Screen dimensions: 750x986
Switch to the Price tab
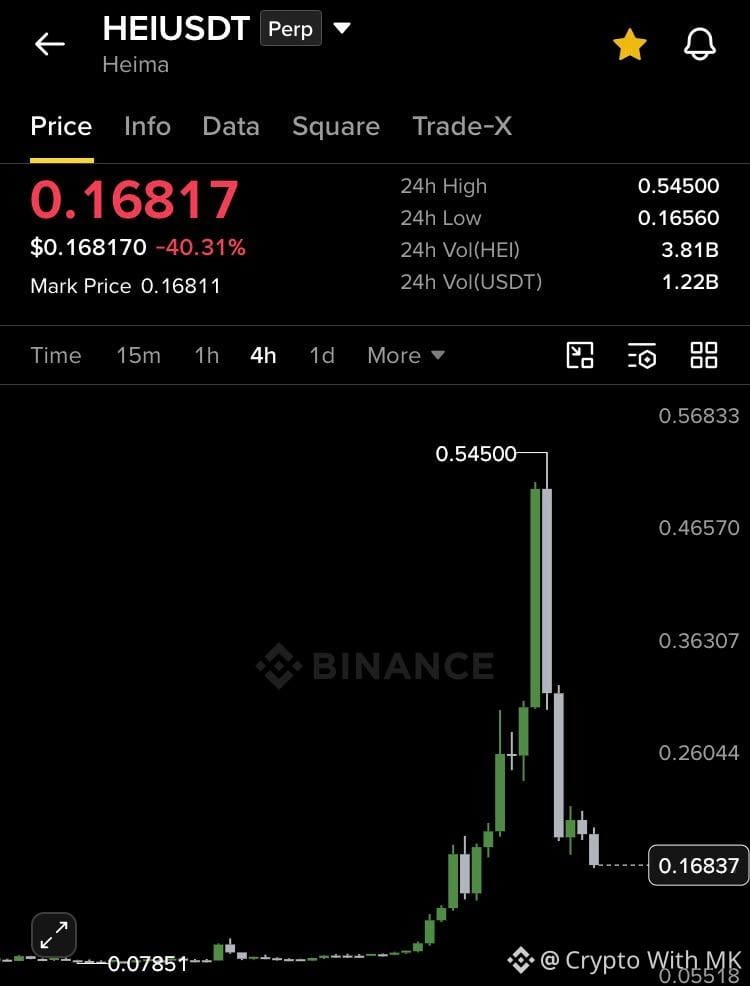point(61,126)
